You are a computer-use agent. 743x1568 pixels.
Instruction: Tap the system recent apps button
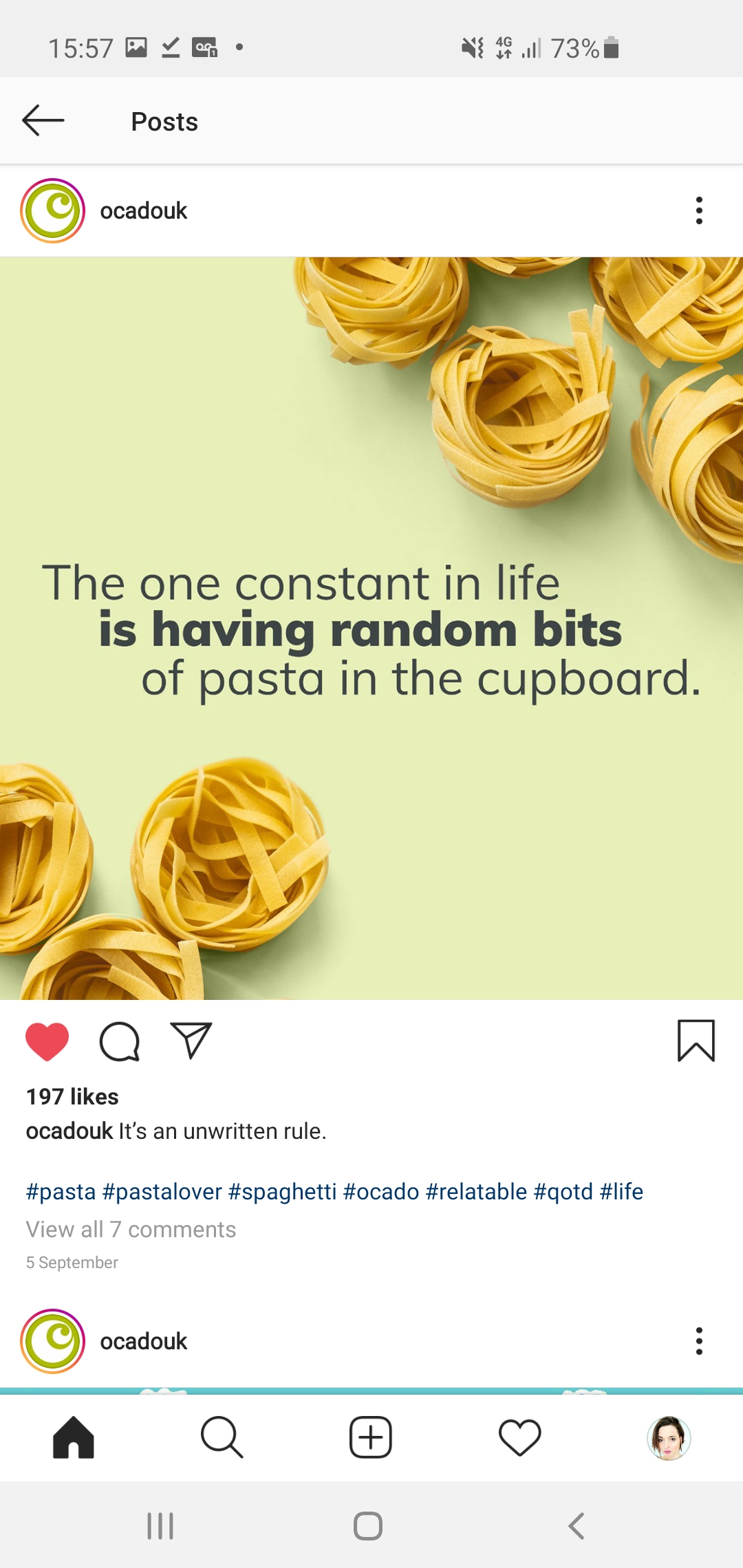(x=160, y=1526)
